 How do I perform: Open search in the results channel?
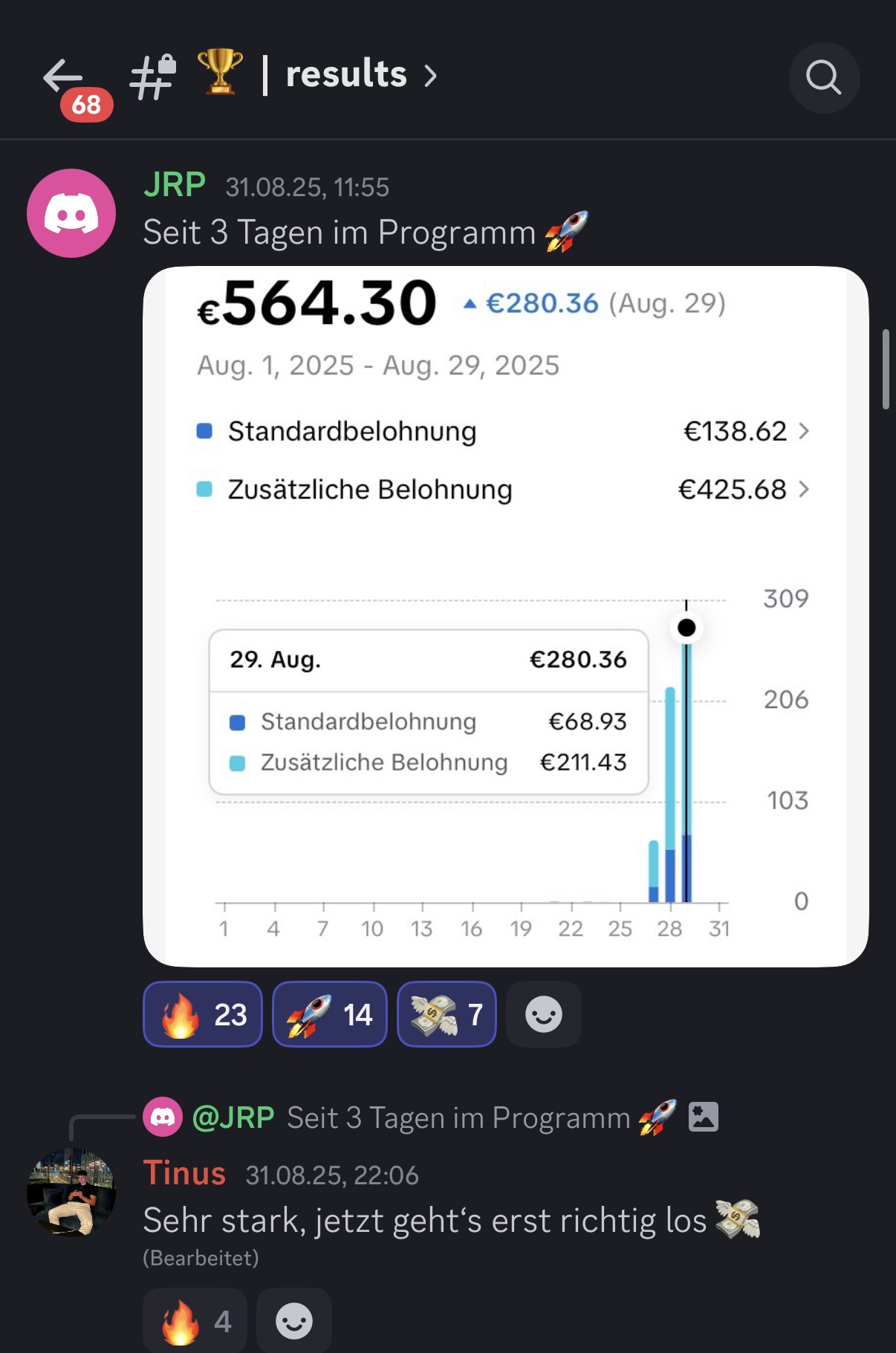tap(823, 77)
